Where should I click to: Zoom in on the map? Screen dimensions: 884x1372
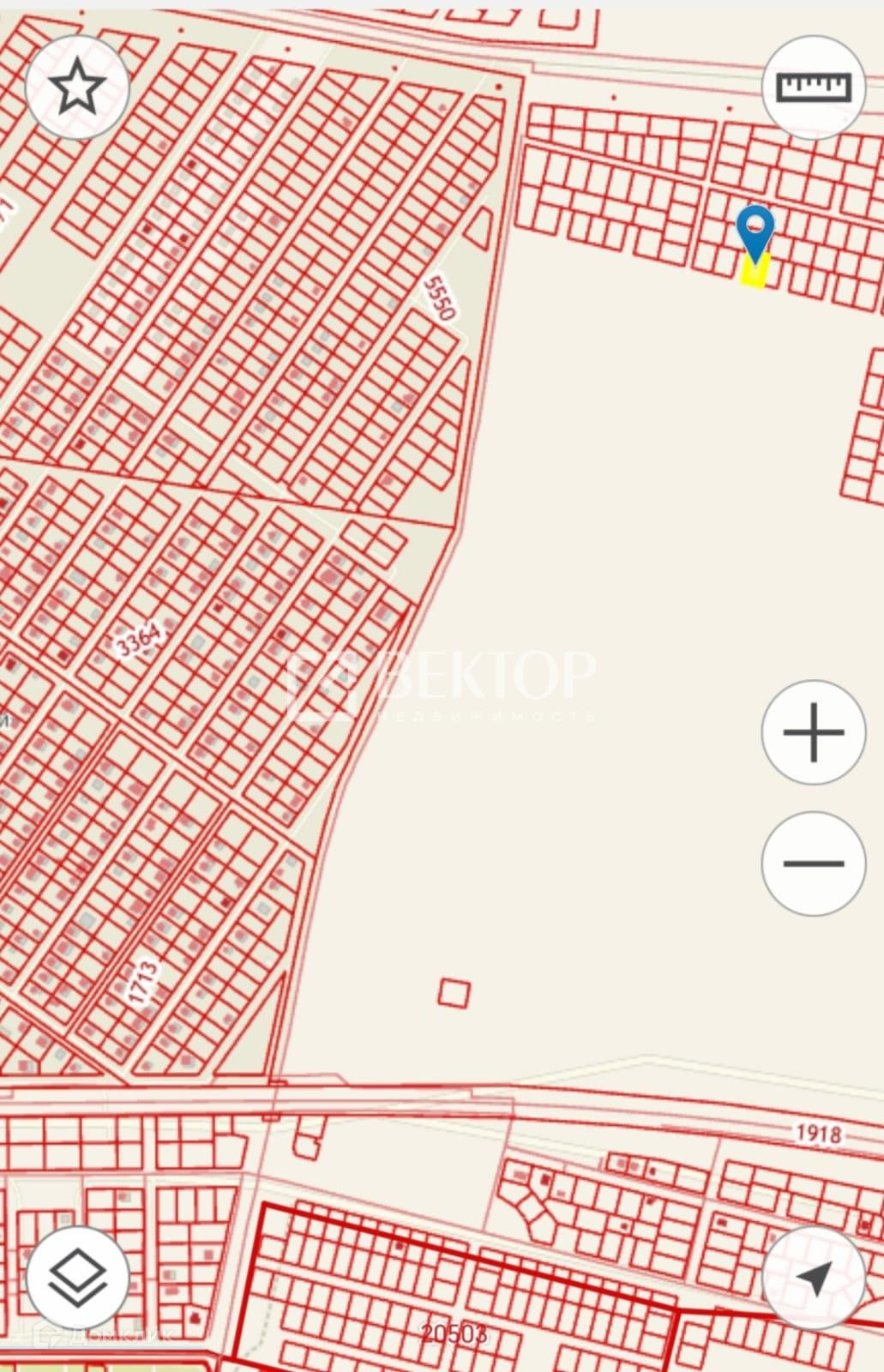pyautogui.click(x=813, y=732)
